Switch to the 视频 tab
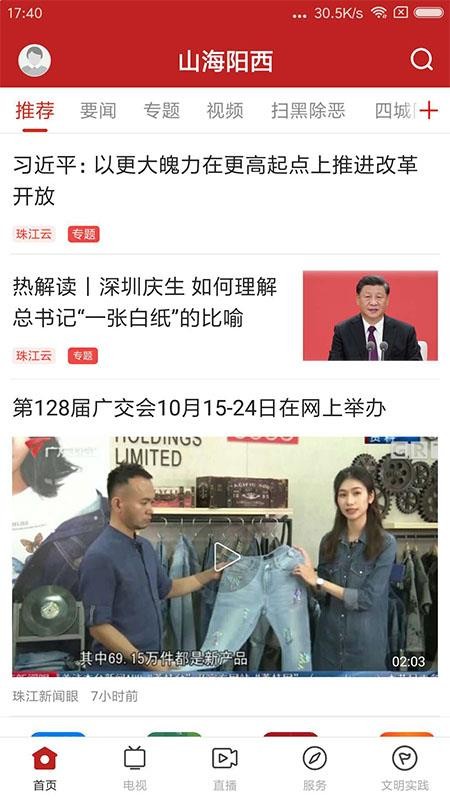Image resolution: width=450 pixels, height=800 pixels. point(225,111)
